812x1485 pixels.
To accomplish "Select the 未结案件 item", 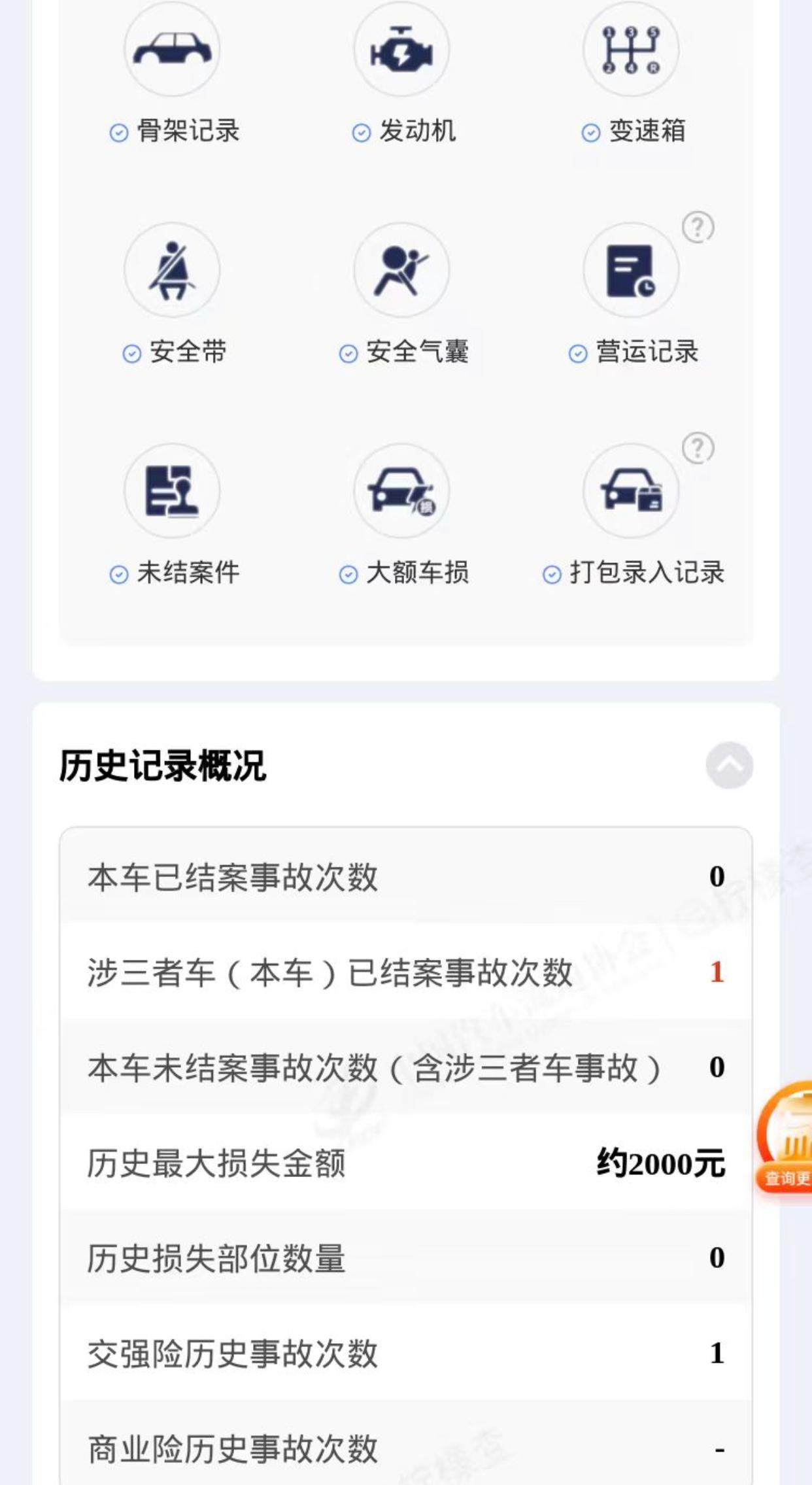I will pos(173,515).
